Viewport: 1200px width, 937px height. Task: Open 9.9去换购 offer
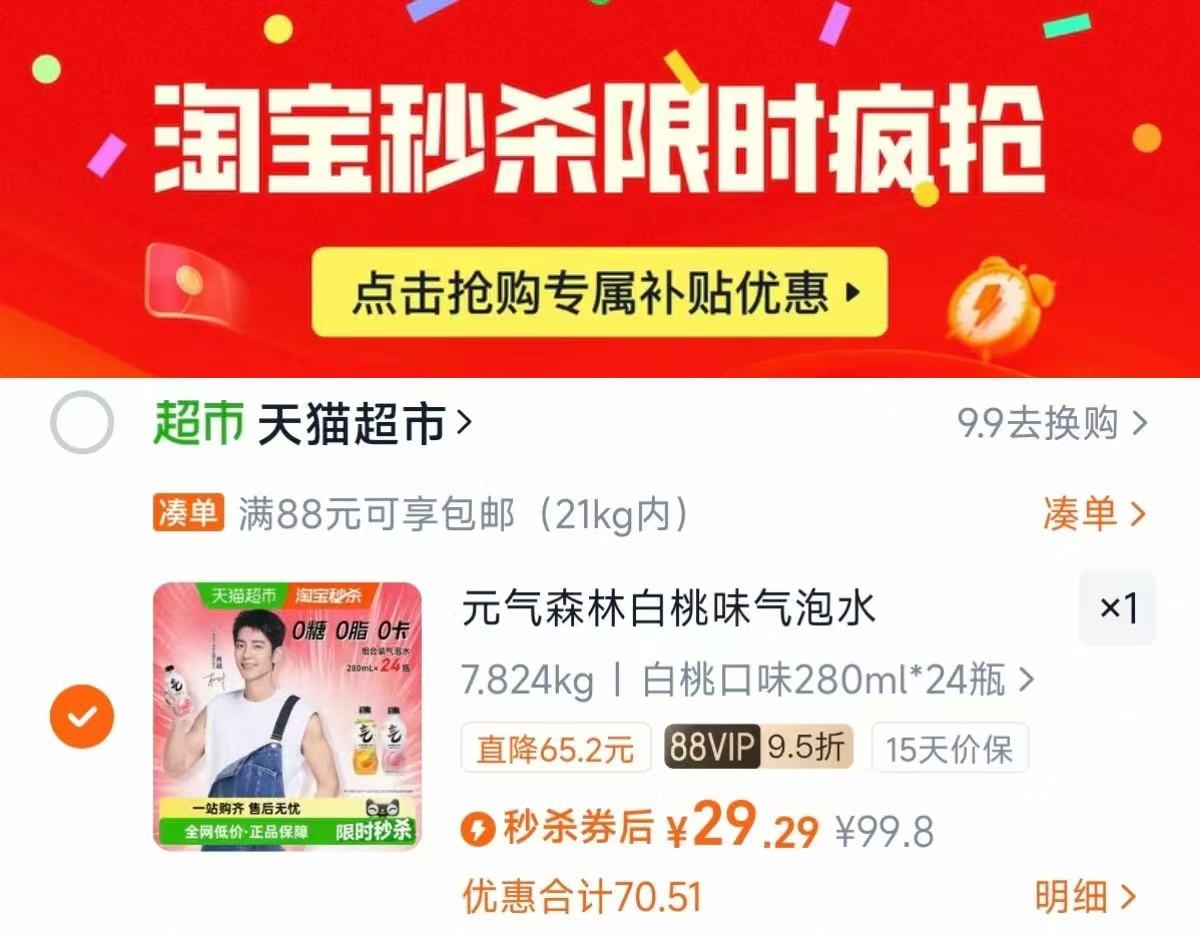(x=1052, y=425)
